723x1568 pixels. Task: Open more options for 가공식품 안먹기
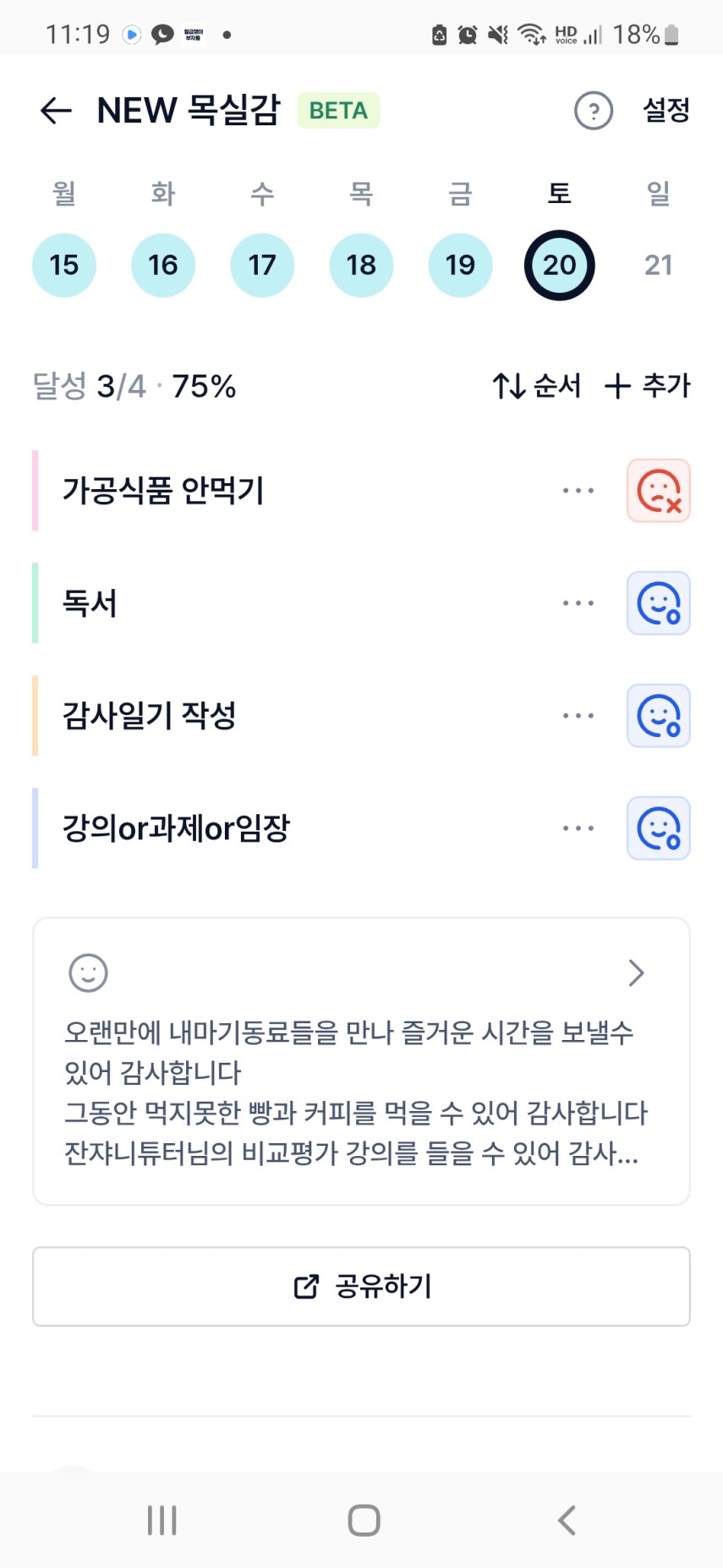(x=578, y=491)
